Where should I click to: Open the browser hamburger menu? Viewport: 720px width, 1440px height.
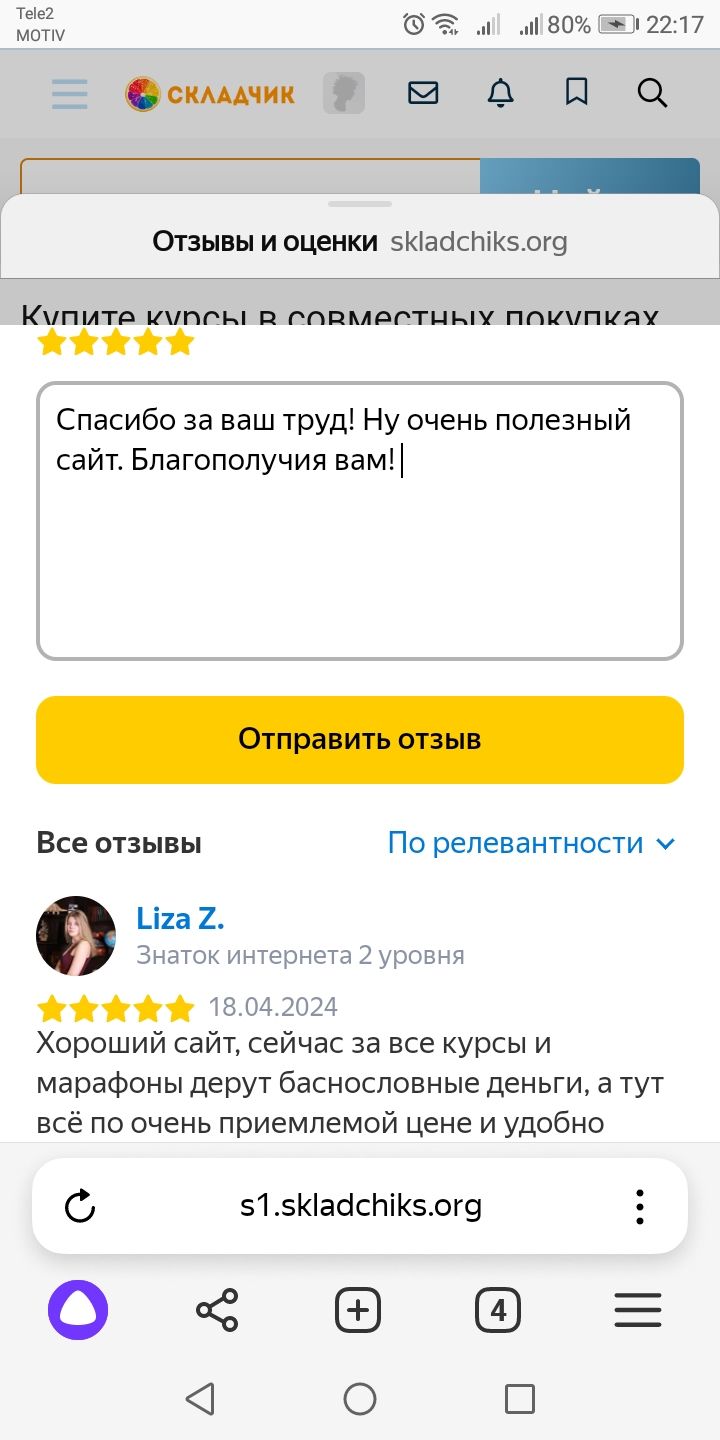pos(638,1310)
